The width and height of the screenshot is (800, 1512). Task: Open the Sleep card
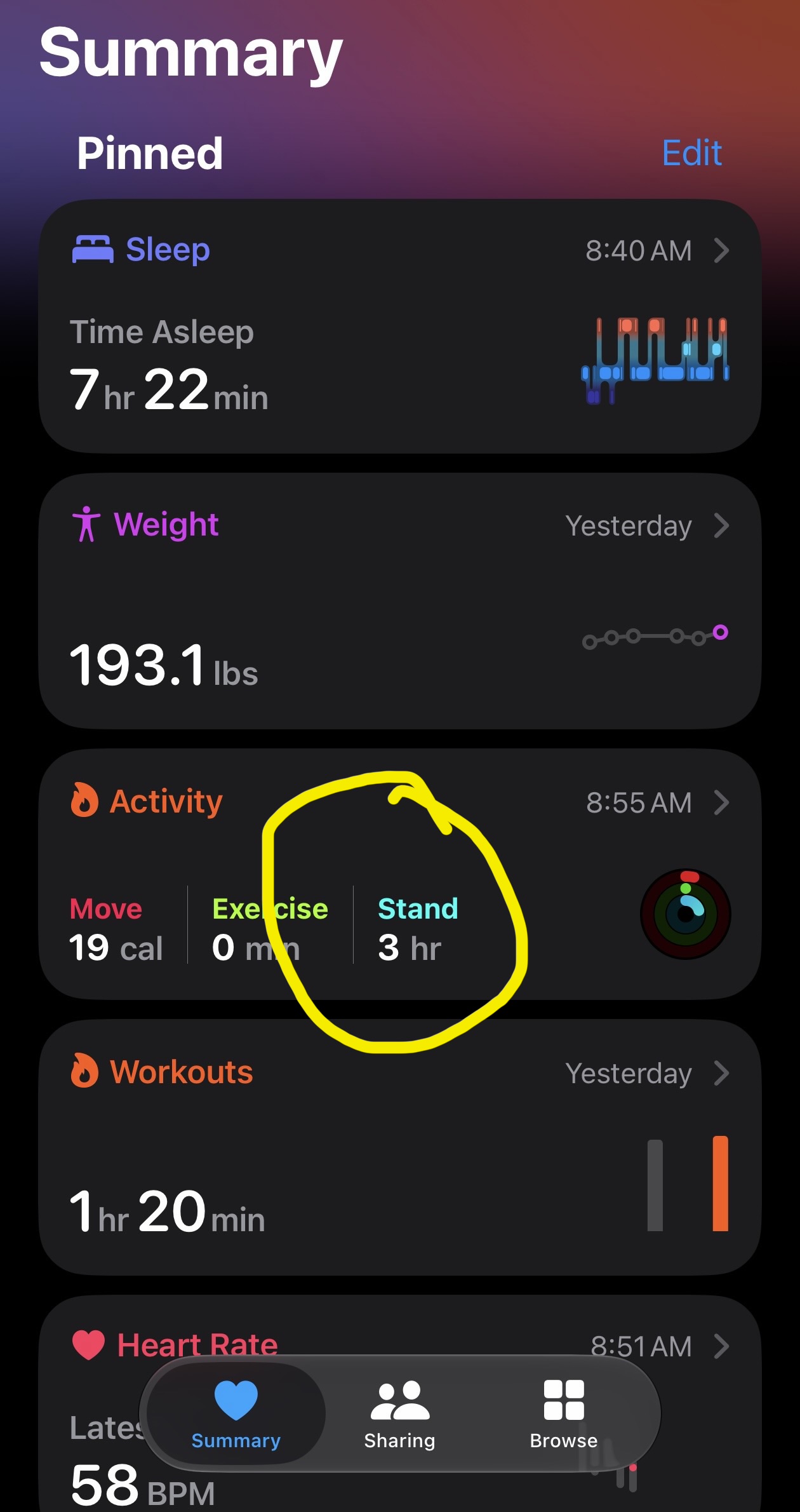pyautogui.click(x=400, y=327)
